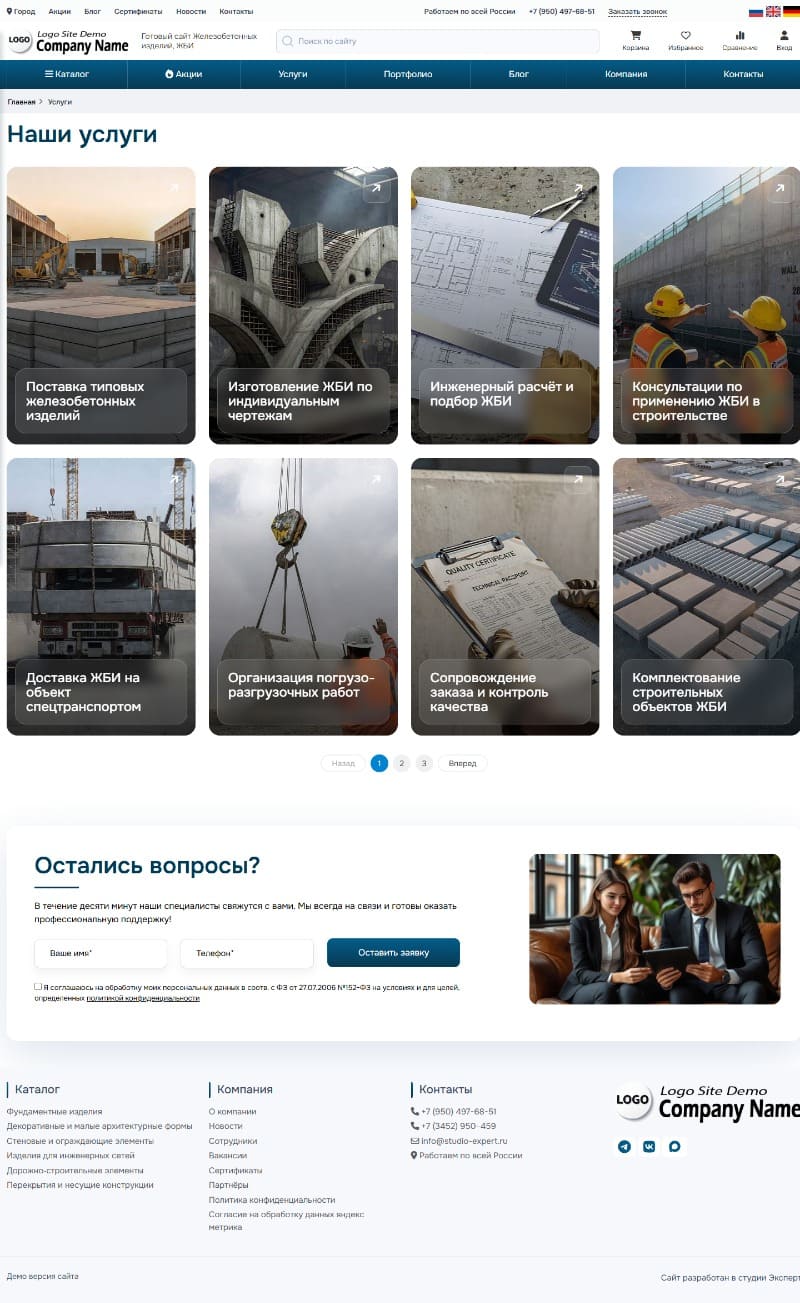Open the Каталог menu
The height and width of the screenshot is (1303, 800).
(67, 74)
